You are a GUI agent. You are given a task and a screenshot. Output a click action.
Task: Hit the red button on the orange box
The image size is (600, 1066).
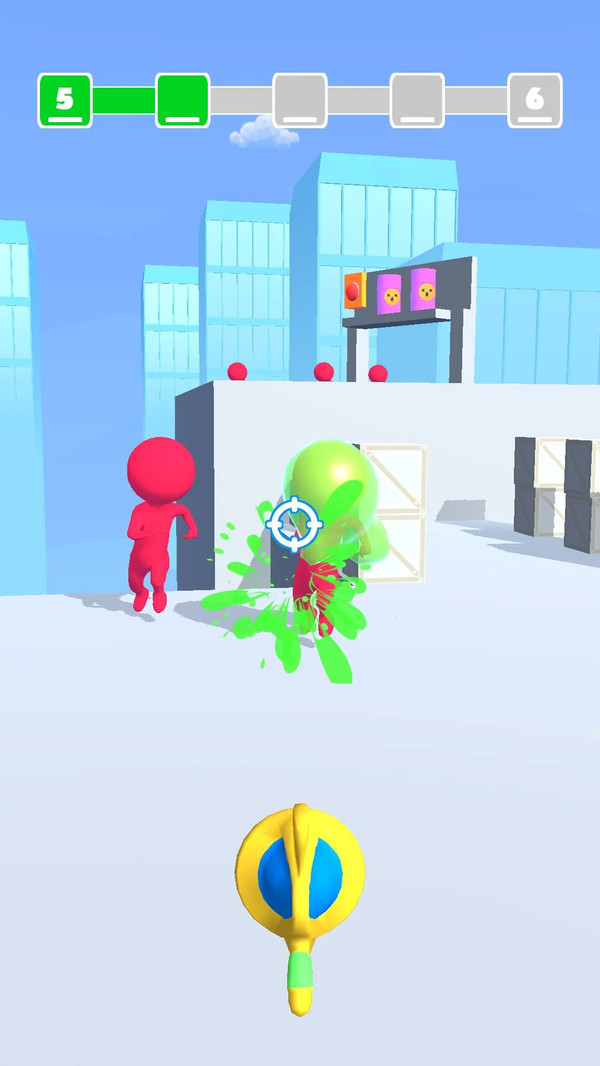click(353, 291)
